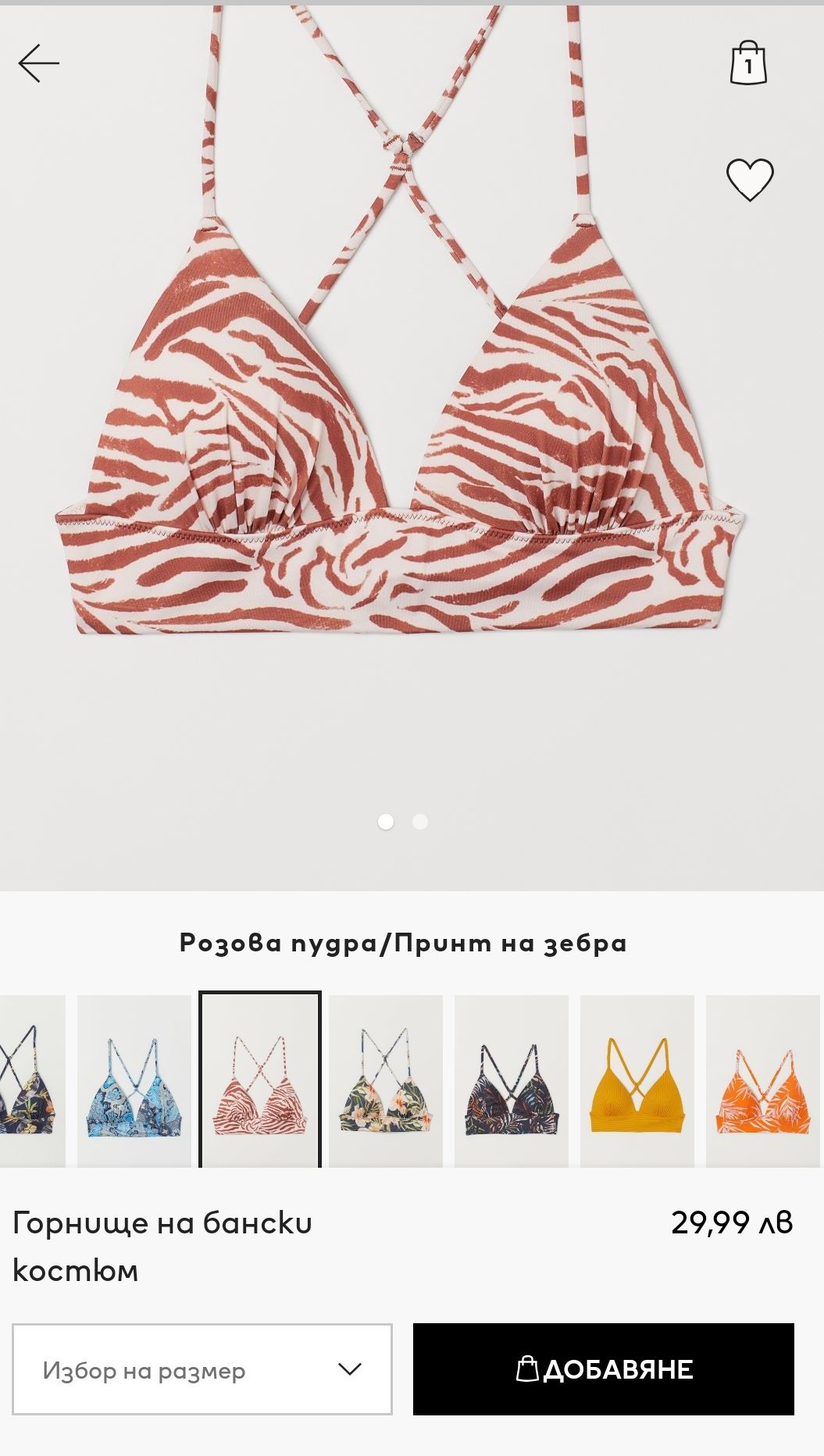Tap ДОБАВЯНЕ to add item to bag

[603, 1369]
